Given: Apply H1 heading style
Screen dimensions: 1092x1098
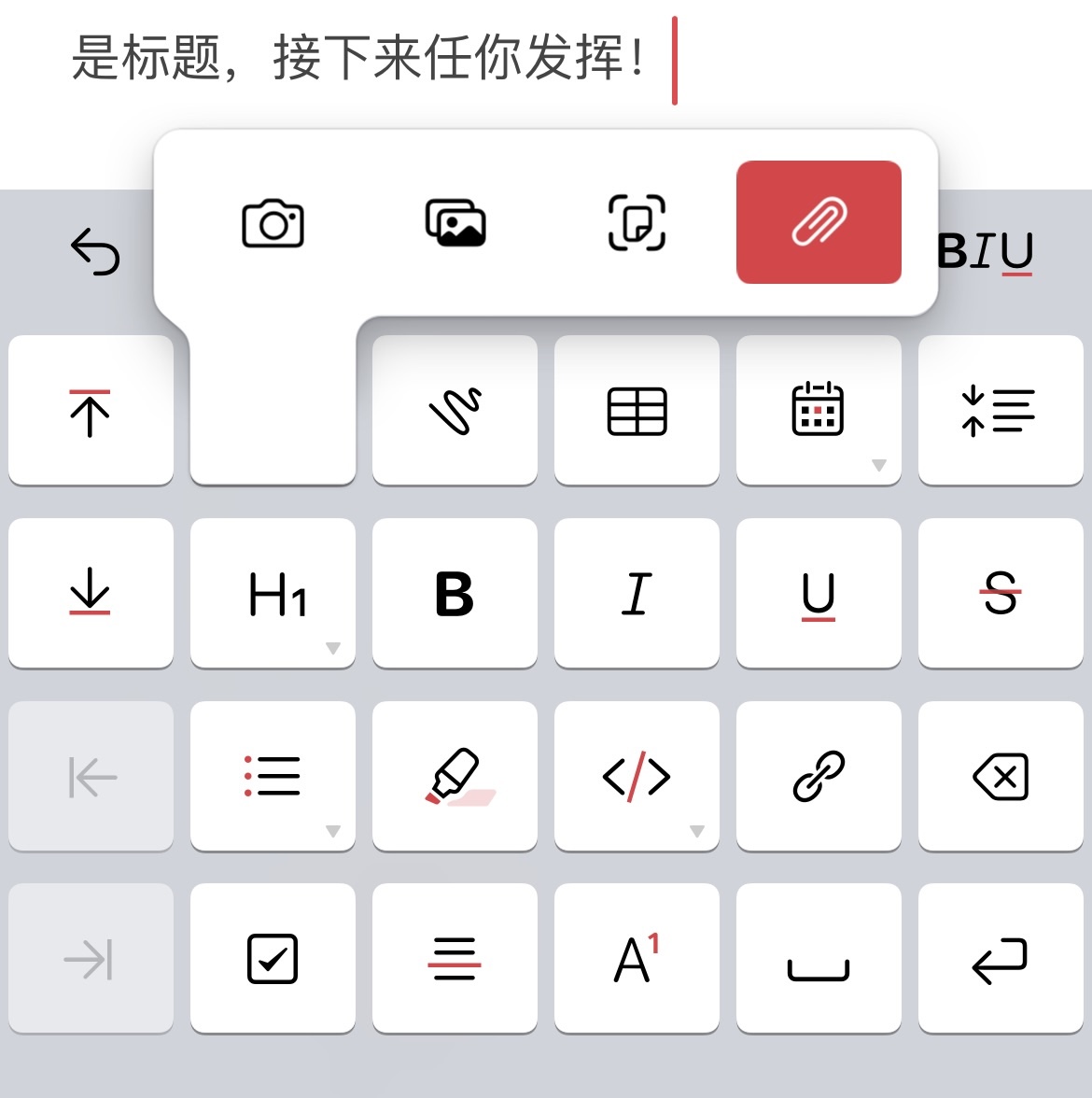Looking at the screenshot, I should tap(273, 593).
